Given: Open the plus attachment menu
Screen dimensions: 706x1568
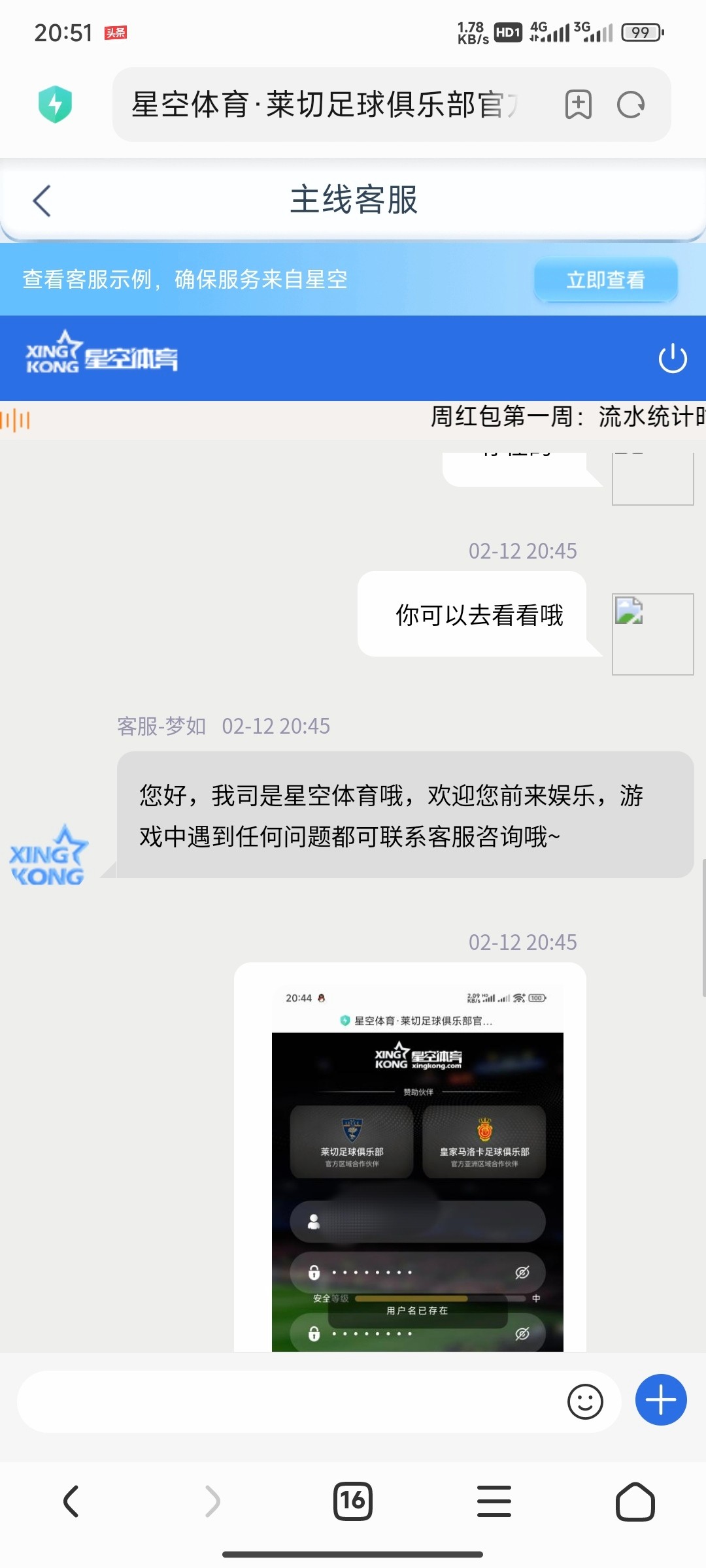Looking at the screenshot, I should 661,1400.
